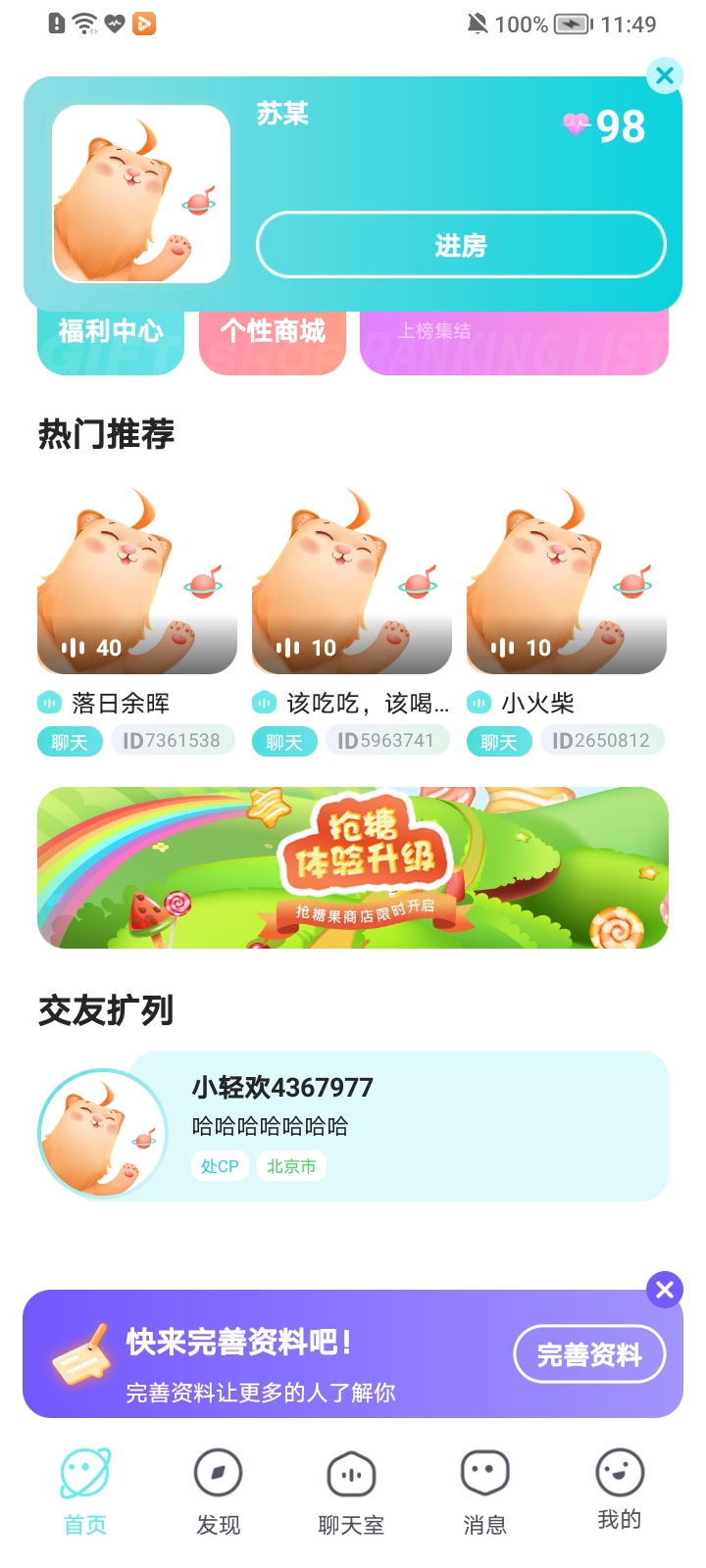The width and height of the screenshot is (706, 1568).
Task: Join the 该吃吃，该喝 chat room
Action: [352, 588]
